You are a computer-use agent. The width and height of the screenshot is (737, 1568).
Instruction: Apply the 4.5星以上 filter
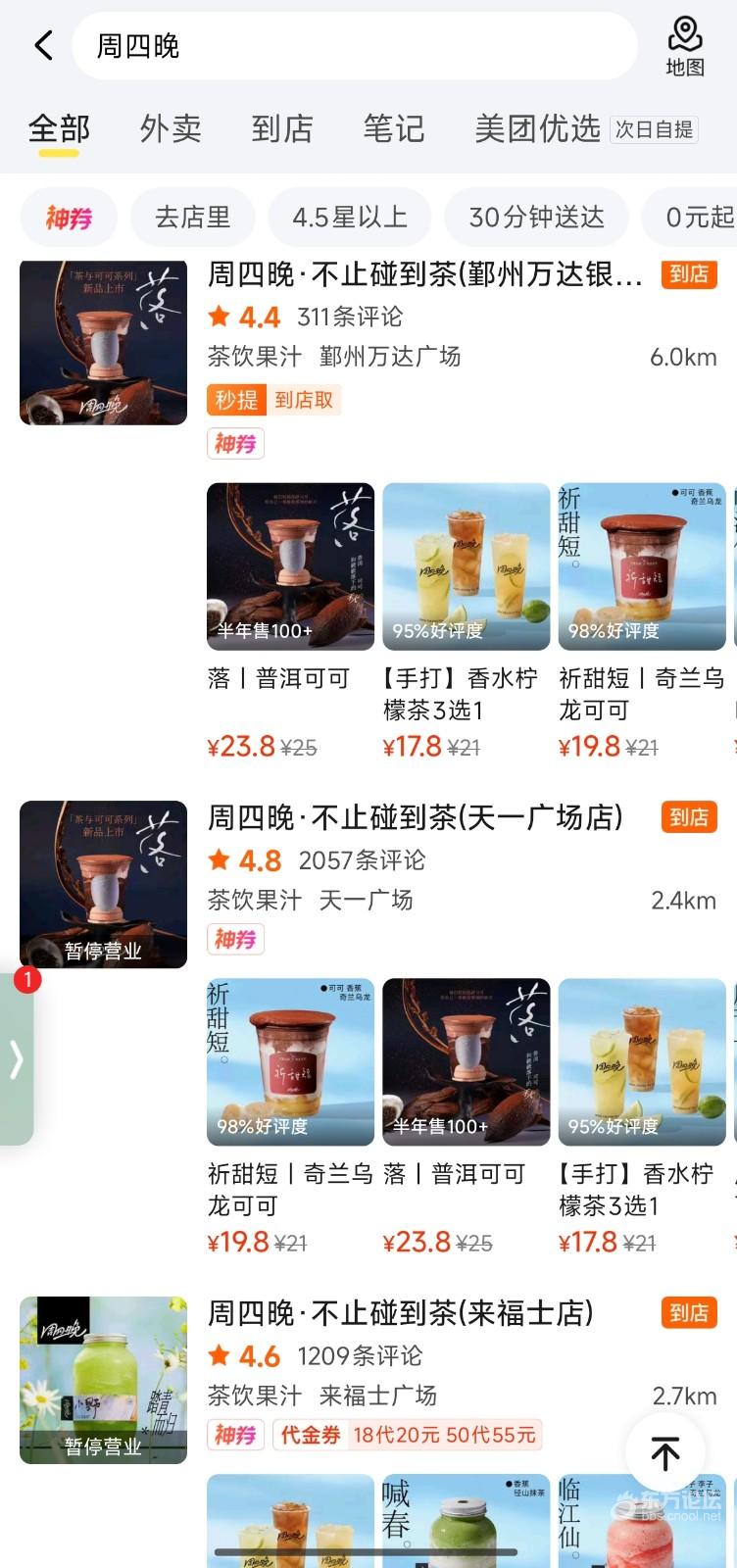click(349, 218)
